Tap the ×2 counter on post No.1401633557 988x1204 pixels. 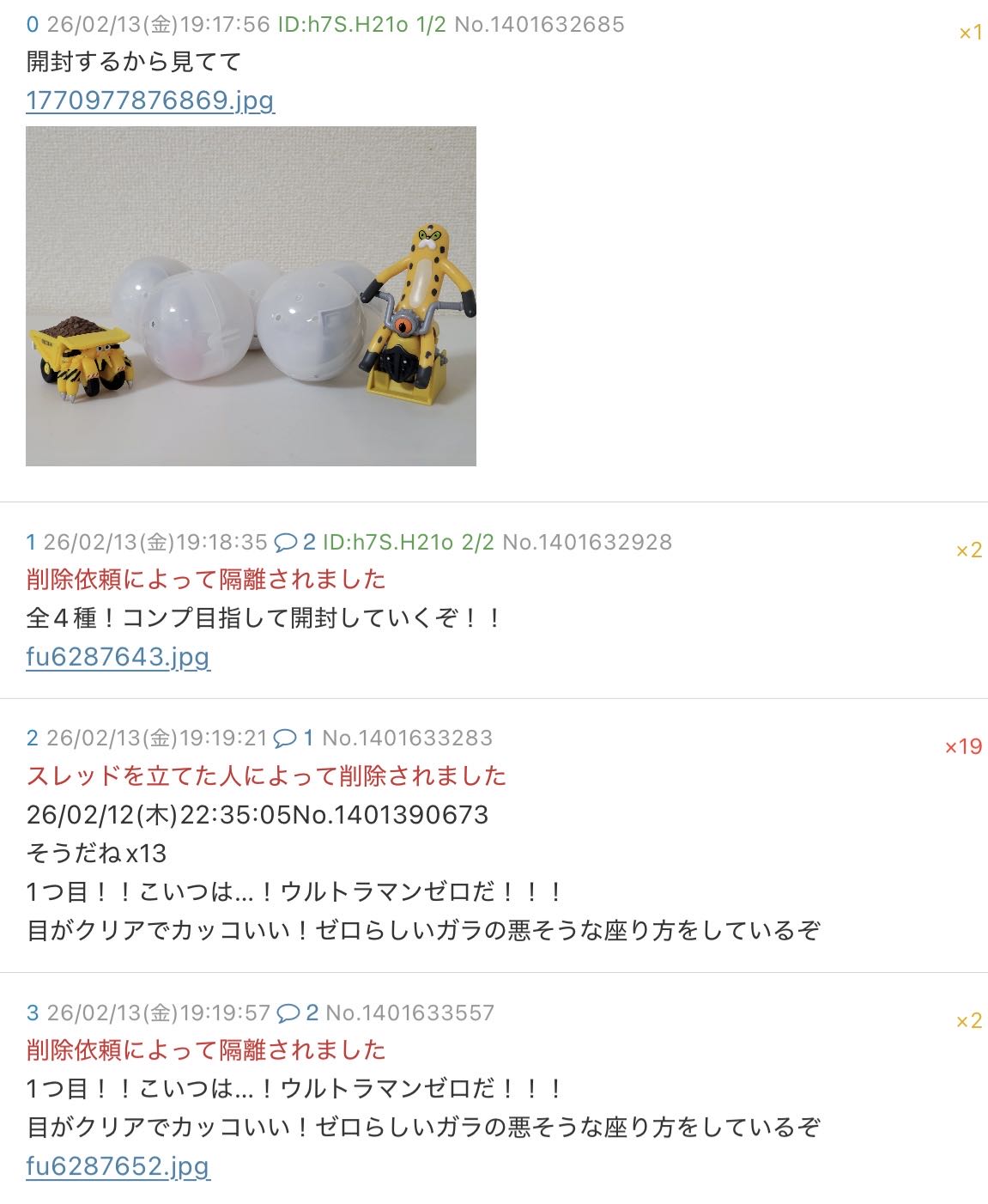coord(969,1021)
